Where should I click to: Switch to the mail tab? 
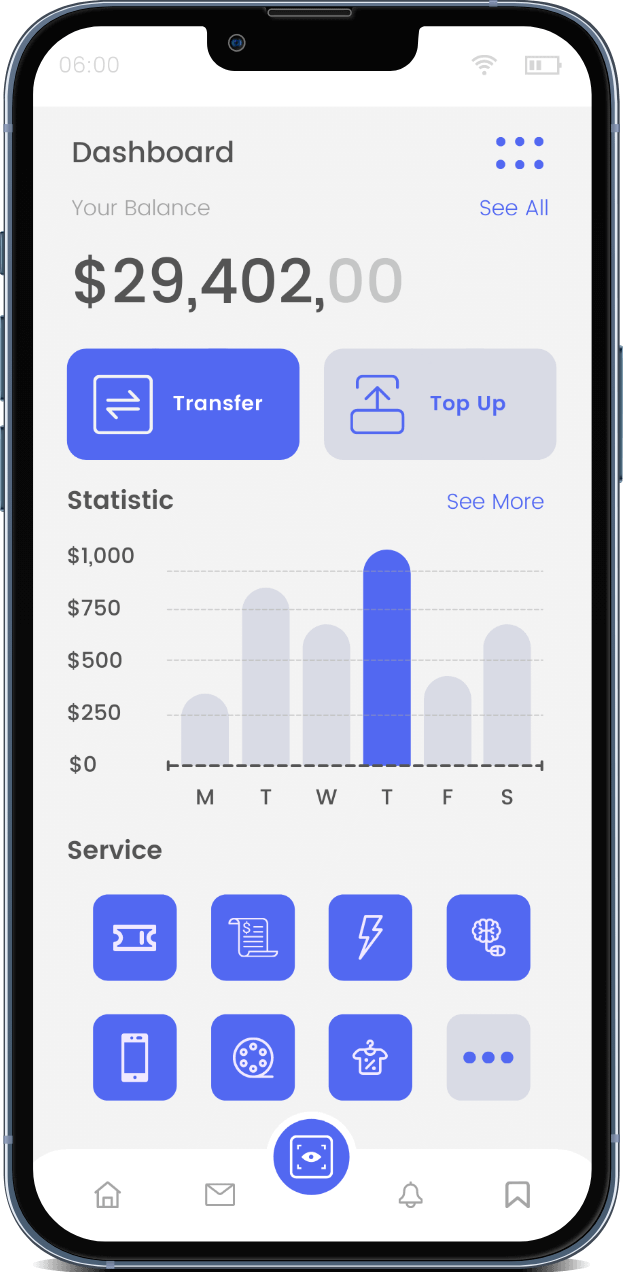(x=220, y=1194)
